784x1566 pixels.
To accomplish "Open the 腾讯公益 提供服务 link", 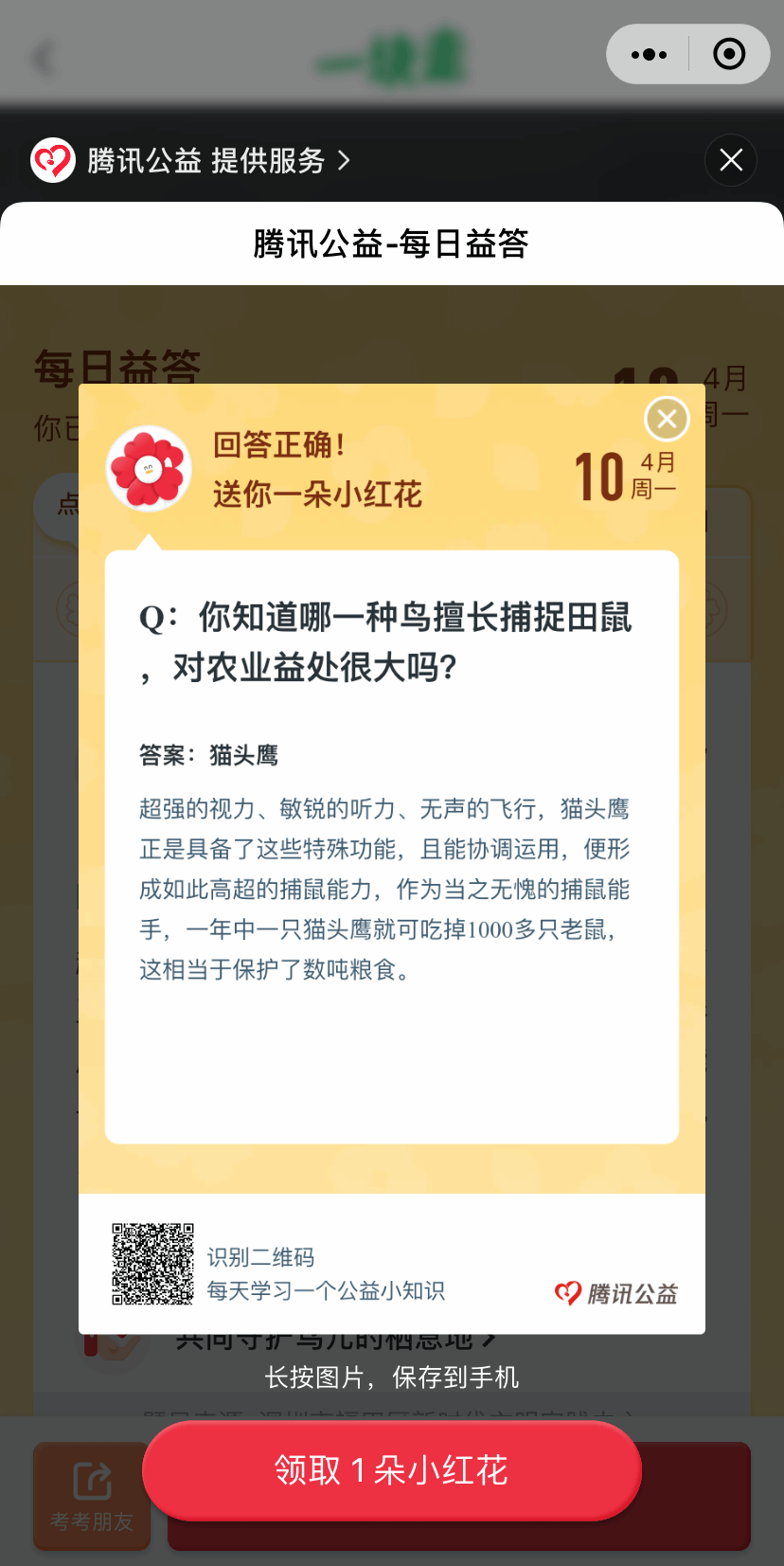I will pyautogui.click(x=206, y=160).
